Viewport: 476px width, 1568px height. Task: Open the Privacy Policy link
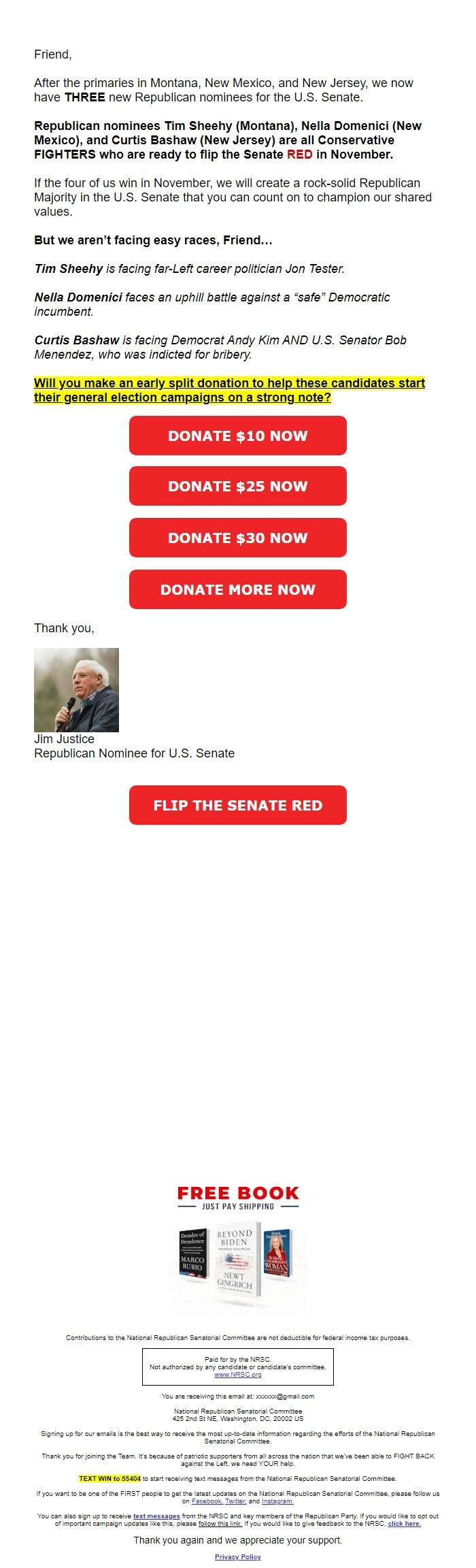[x=237, y=1556]
